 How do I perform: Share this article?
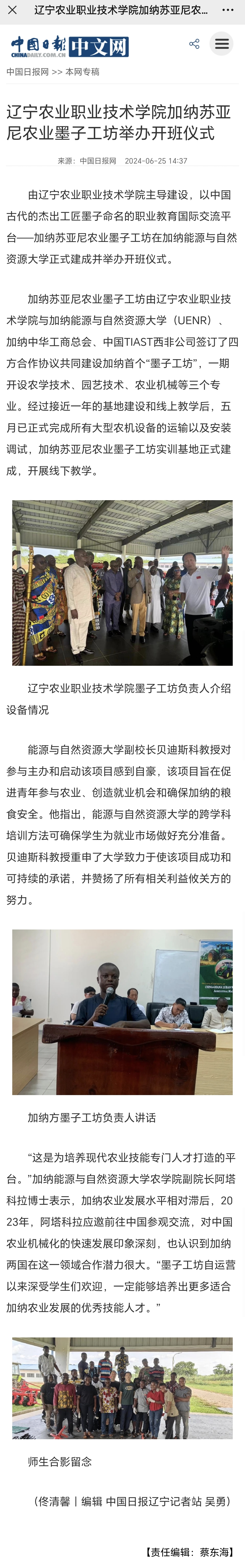(x=194, y=44)
